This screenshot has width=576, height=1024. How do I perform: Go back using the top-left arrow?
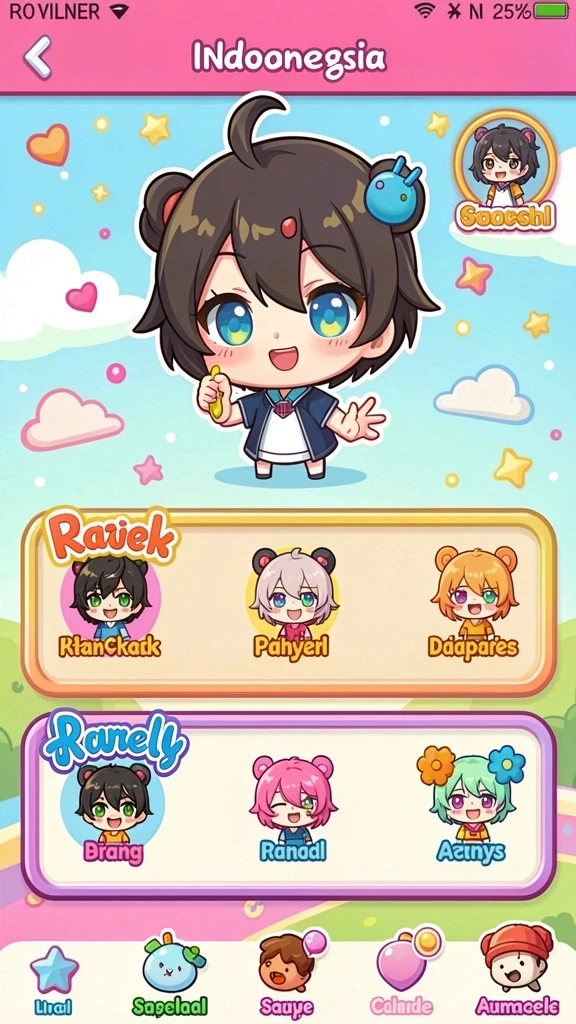[x=37, y=57]
